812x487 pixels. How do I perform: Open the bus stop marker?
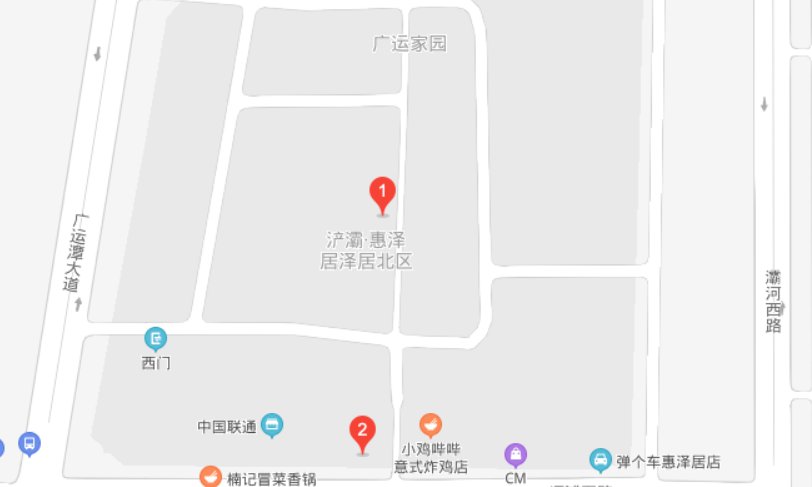coord(30,442)
